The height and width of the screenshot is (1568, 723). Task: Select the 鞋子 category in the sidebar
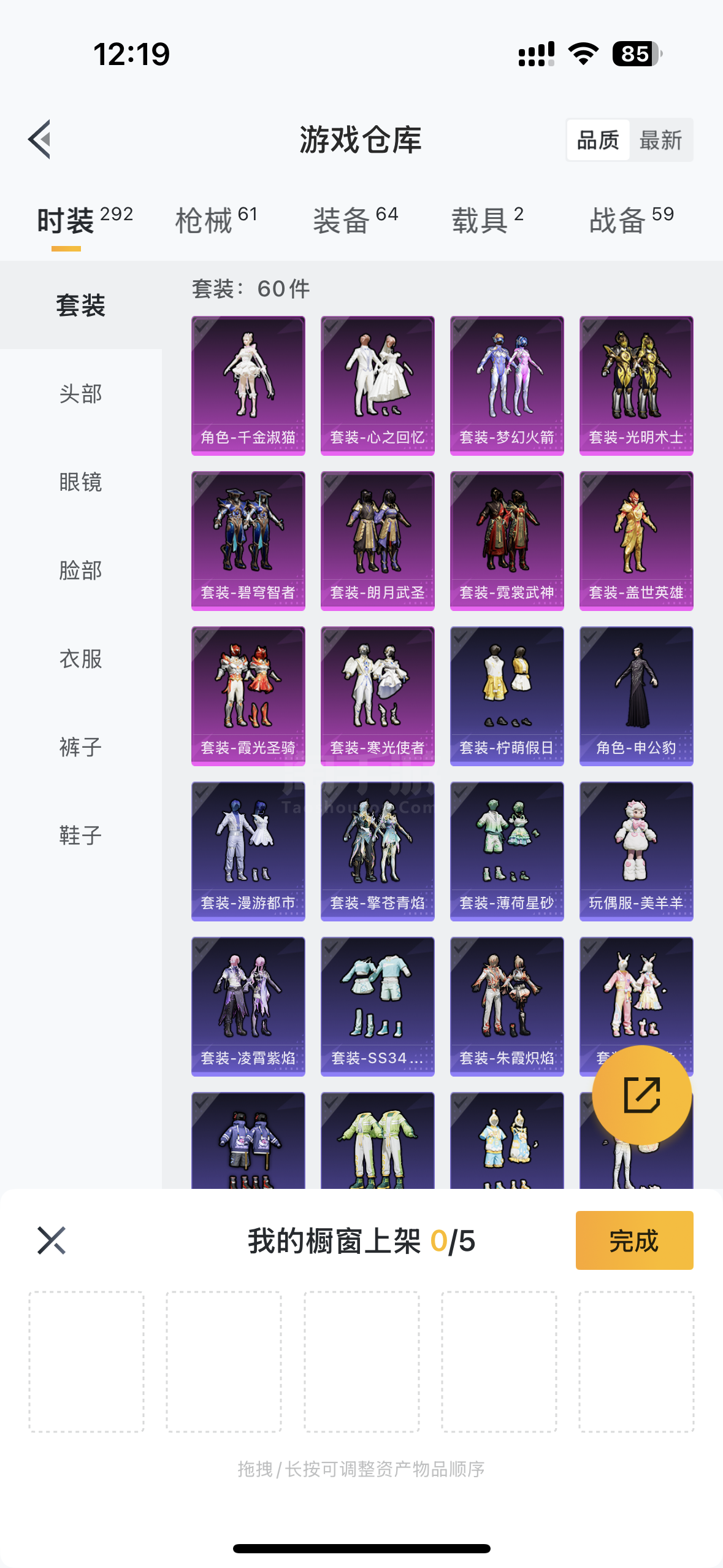coord(81,836)
